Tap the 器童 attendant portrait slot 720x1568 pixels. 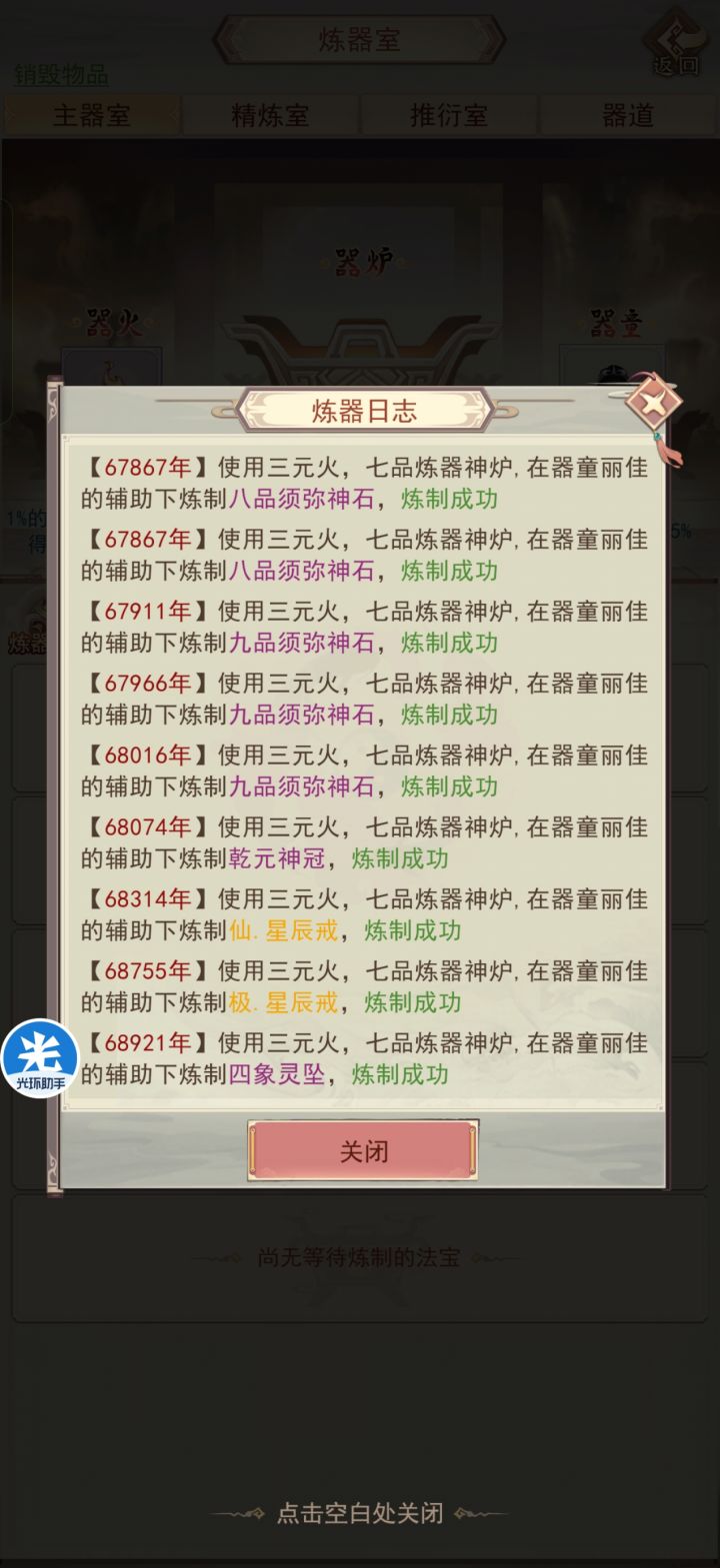pos(612,370)
